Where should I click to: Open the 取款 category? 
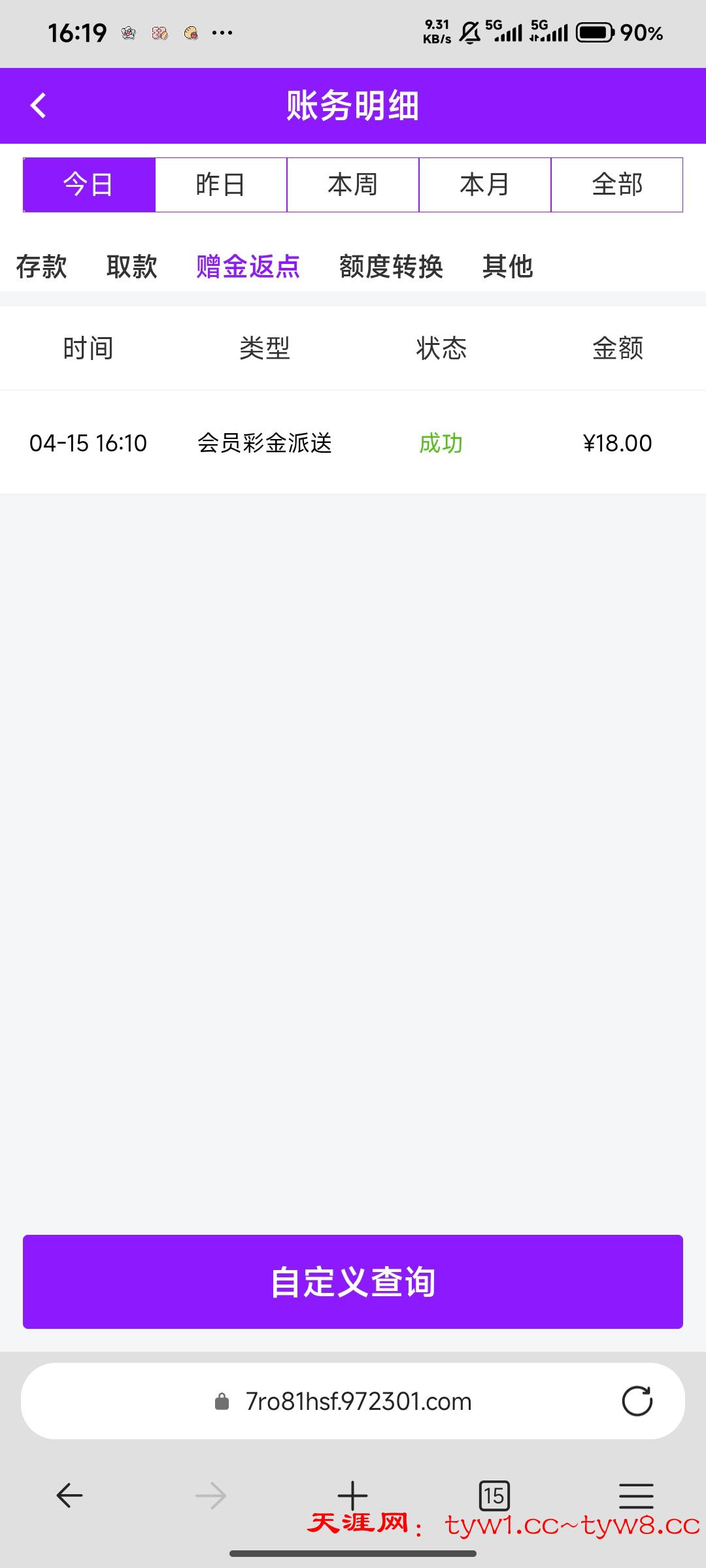pyautogui.click(x=131, y=267)
